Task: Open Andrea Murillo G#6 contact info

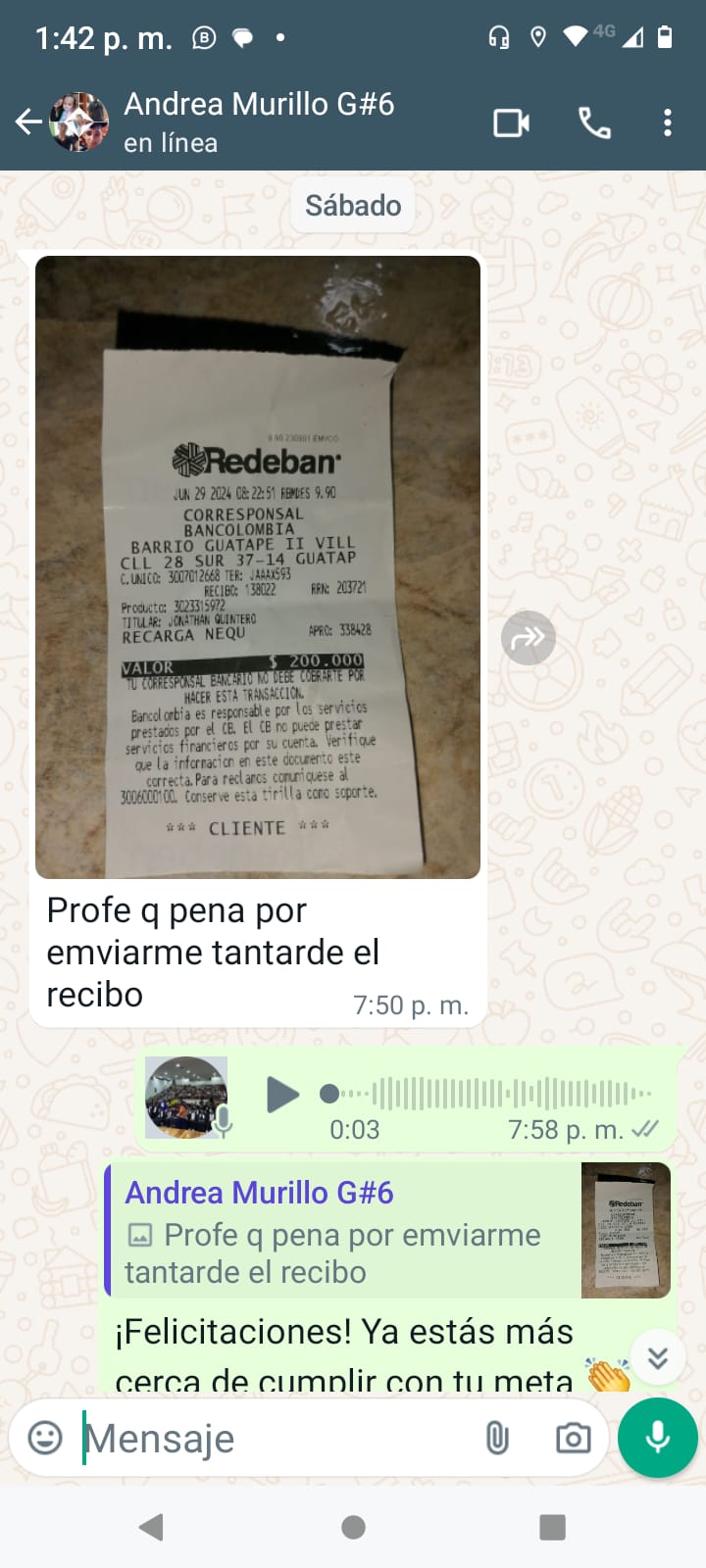Action: pyautogui.click(x=259, y=122)
